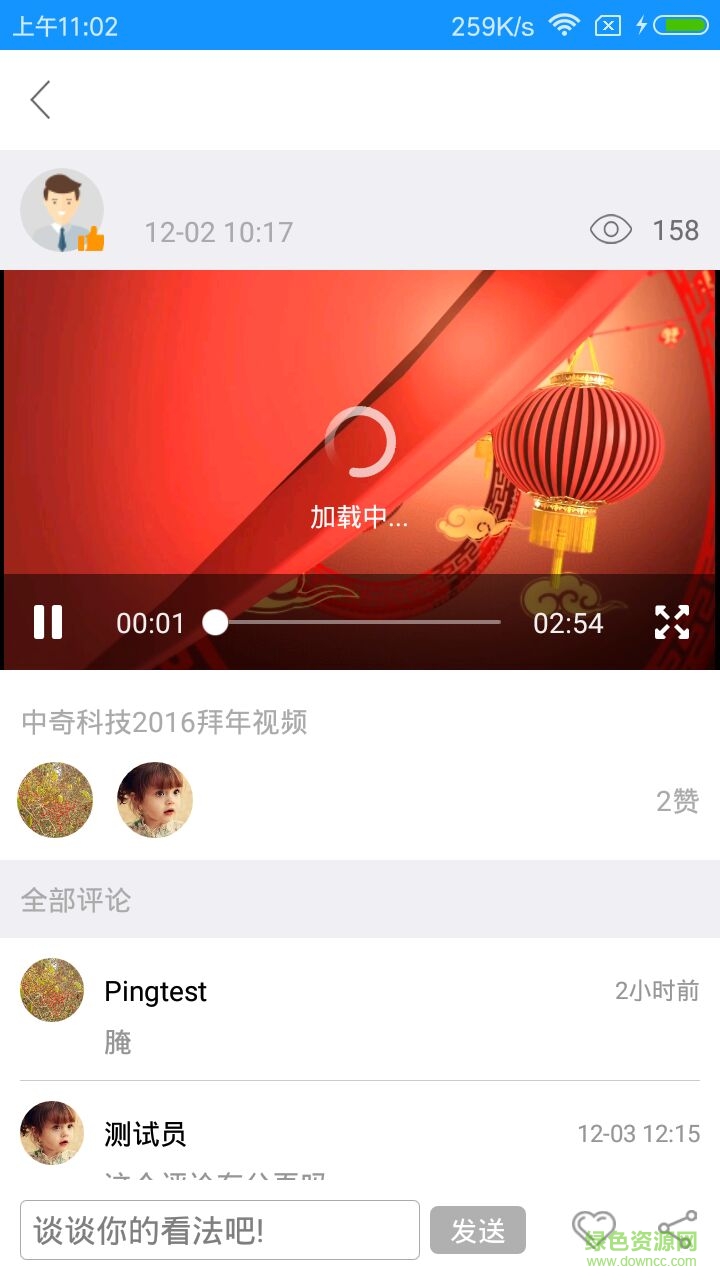Go back using the top-left arrow
The image size is (720, 1280).
tap(40, 100)
